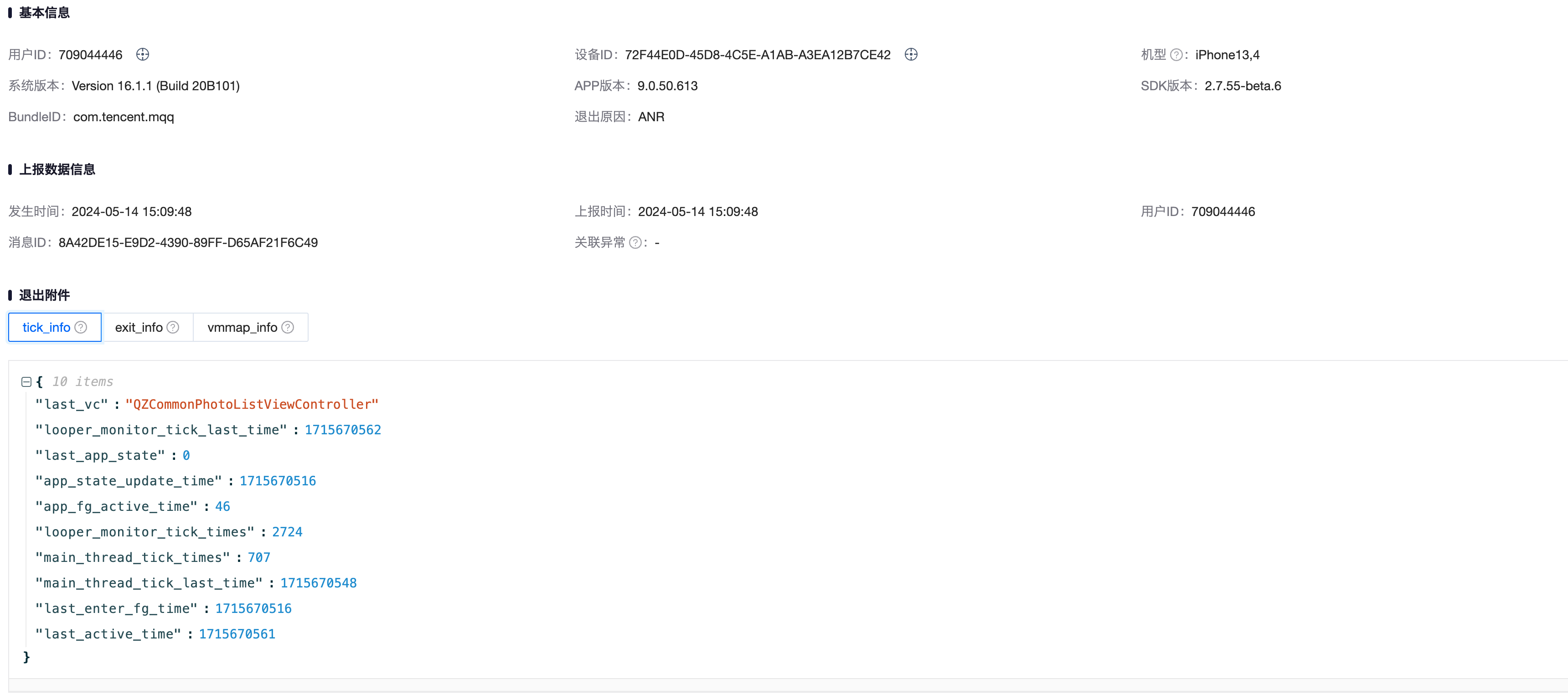The width and height of the screenshot is (1568, 700).
Task: Tap the locate icon beside user ID 709044446
Action: [142, 55]
